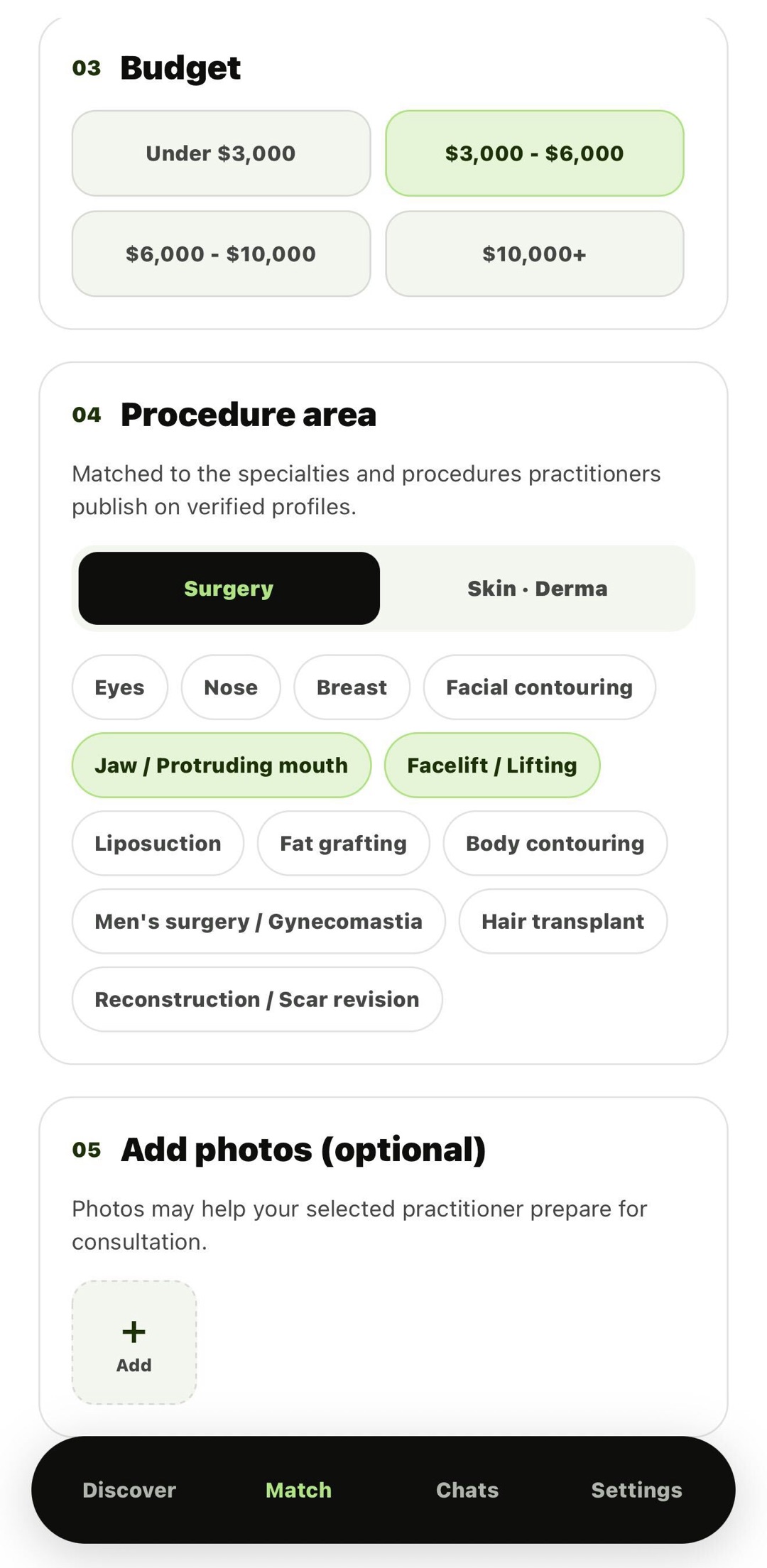
Task: Select Facial contouring
Action: tap(540, 687)
